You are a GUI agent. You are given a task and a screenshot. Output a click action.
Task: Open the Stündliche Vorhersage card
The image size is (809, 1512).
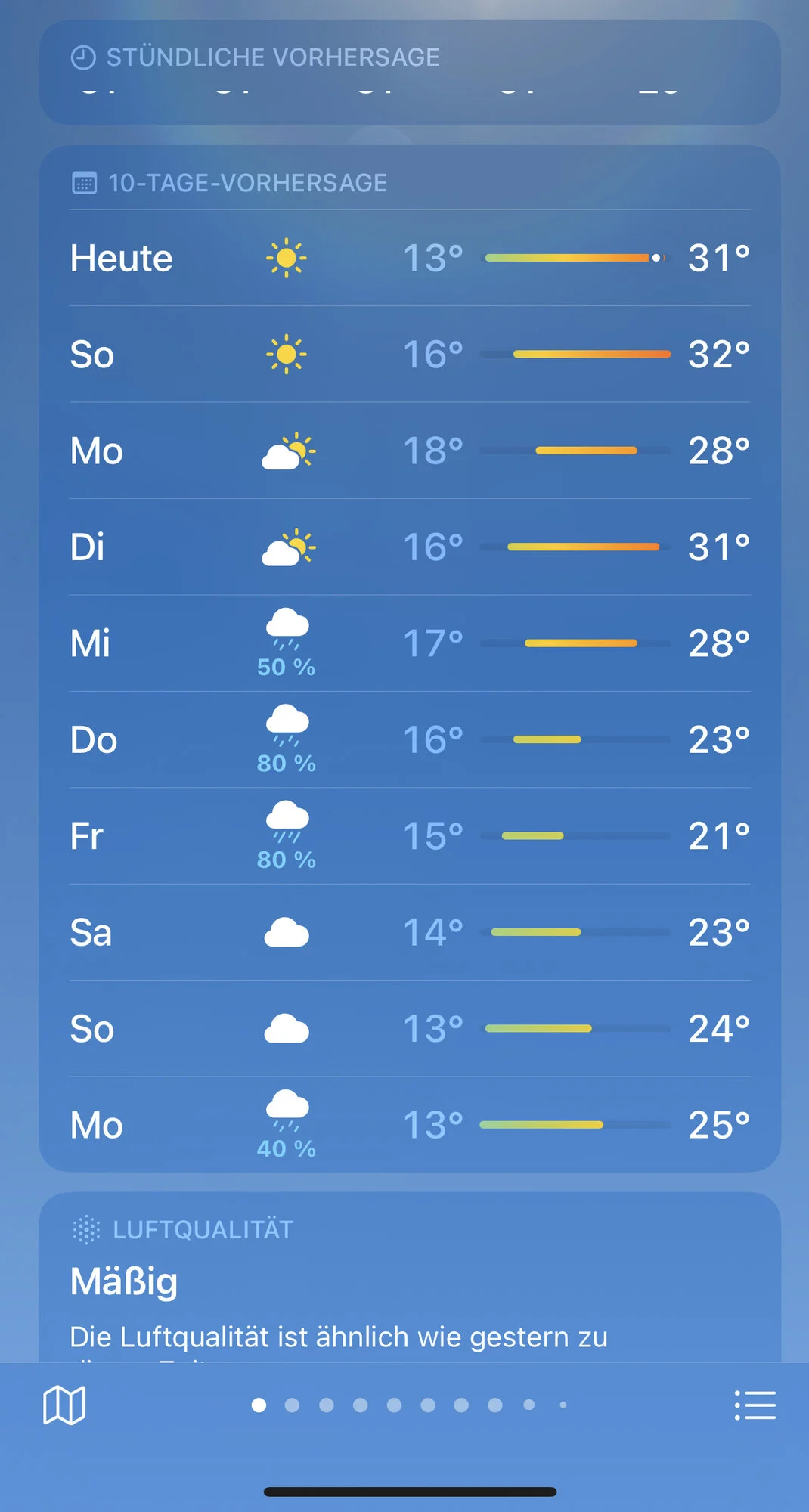pos(410,73)
